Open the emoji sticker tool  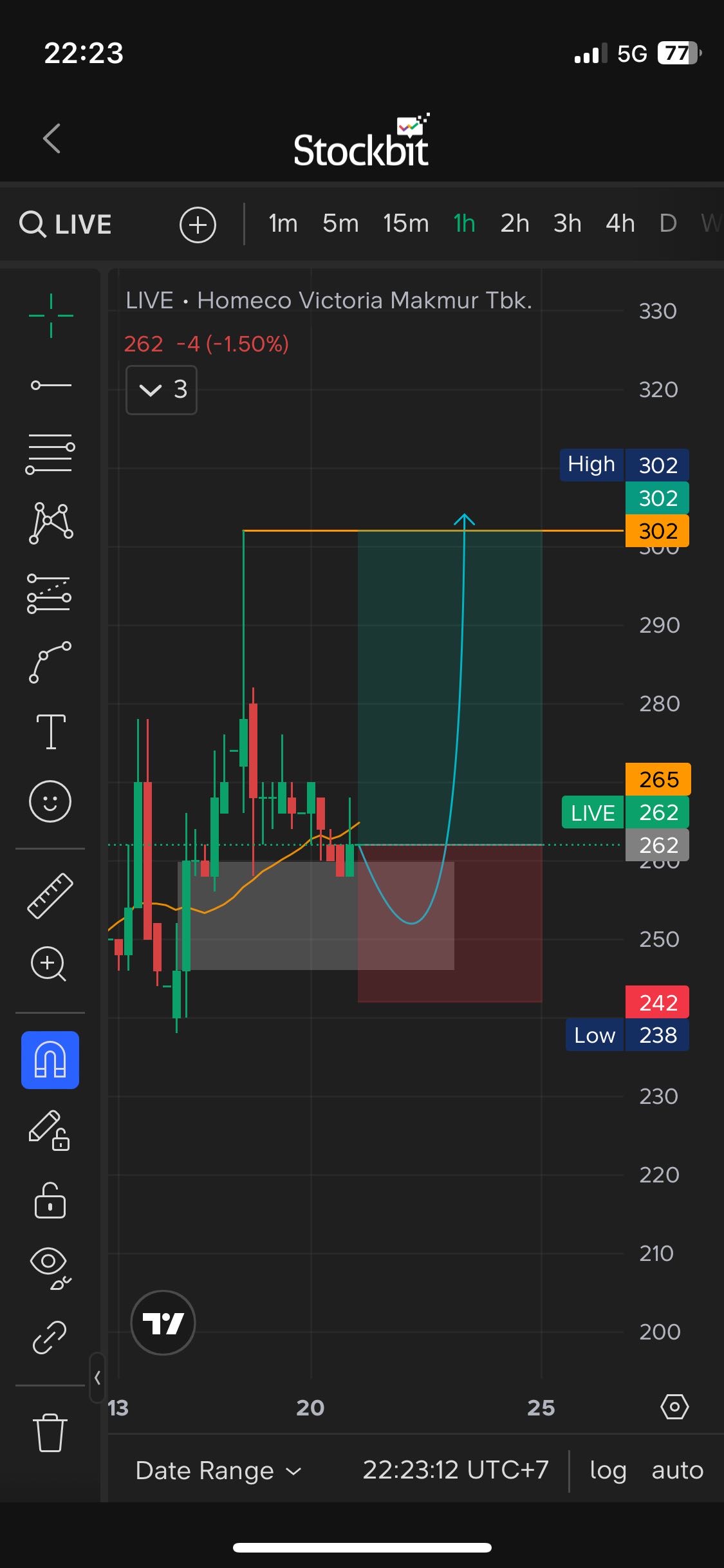click(50, 801)
